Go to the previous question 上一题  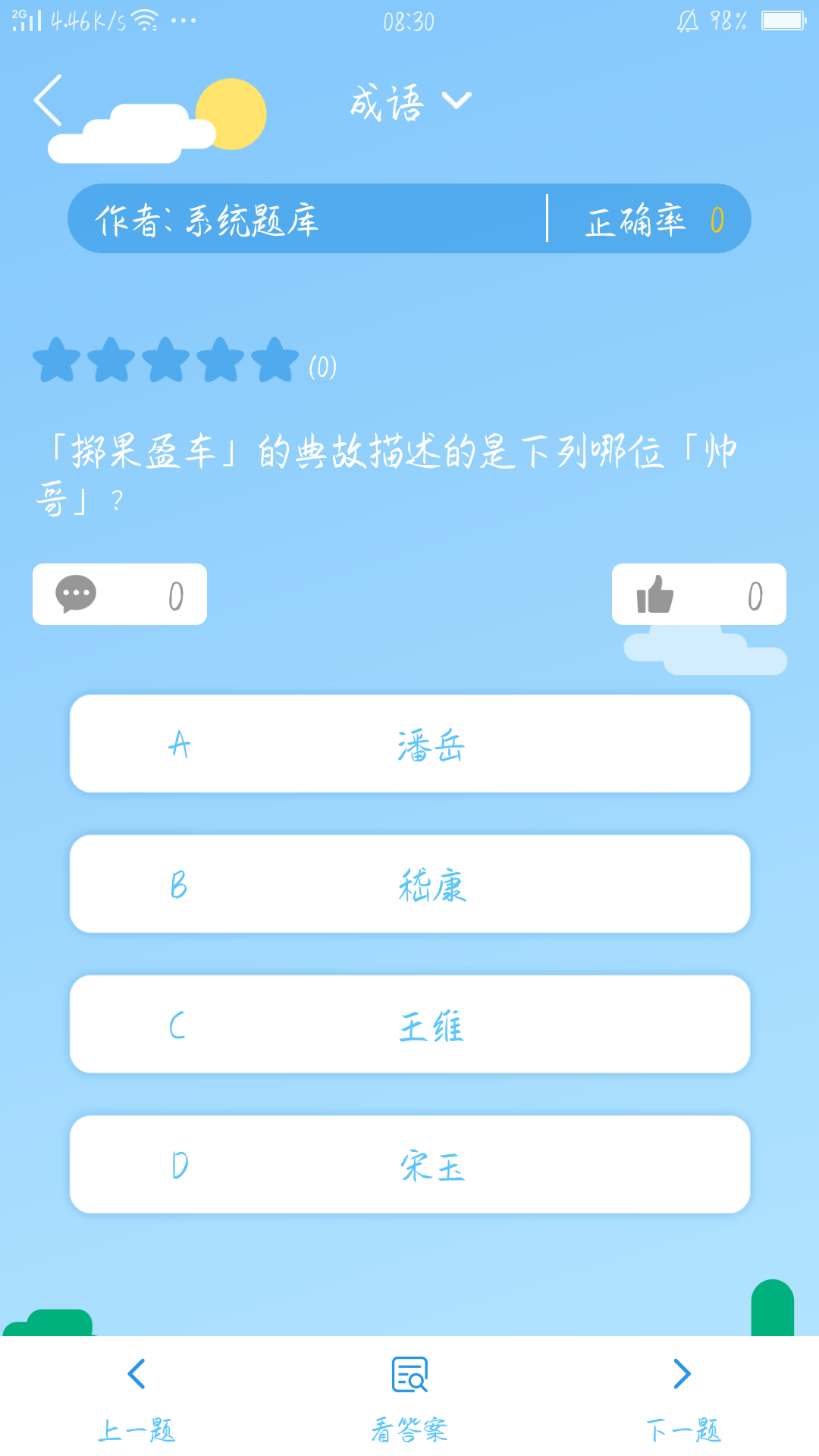[x=136, y=1397]
